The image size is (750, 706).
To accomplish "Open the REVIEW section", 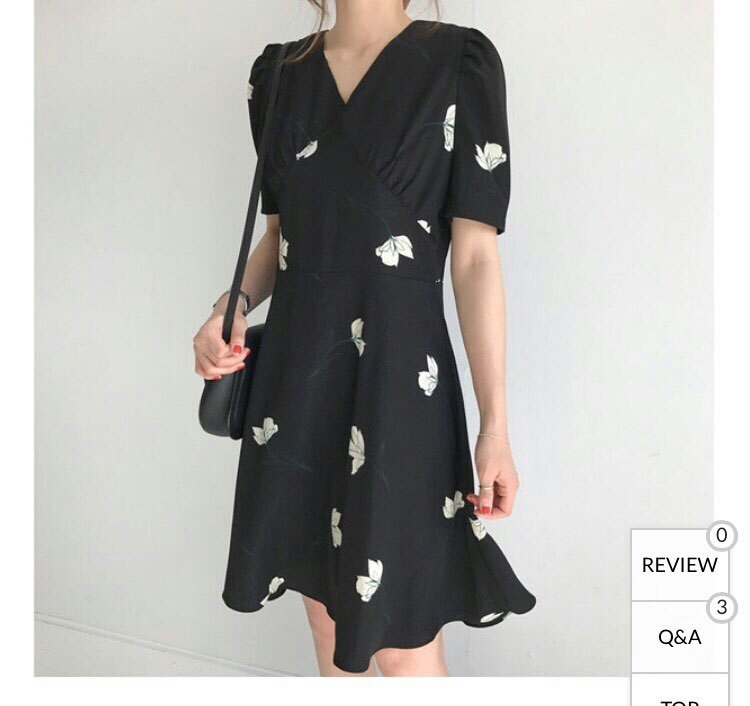I will (x=680, y=565).
